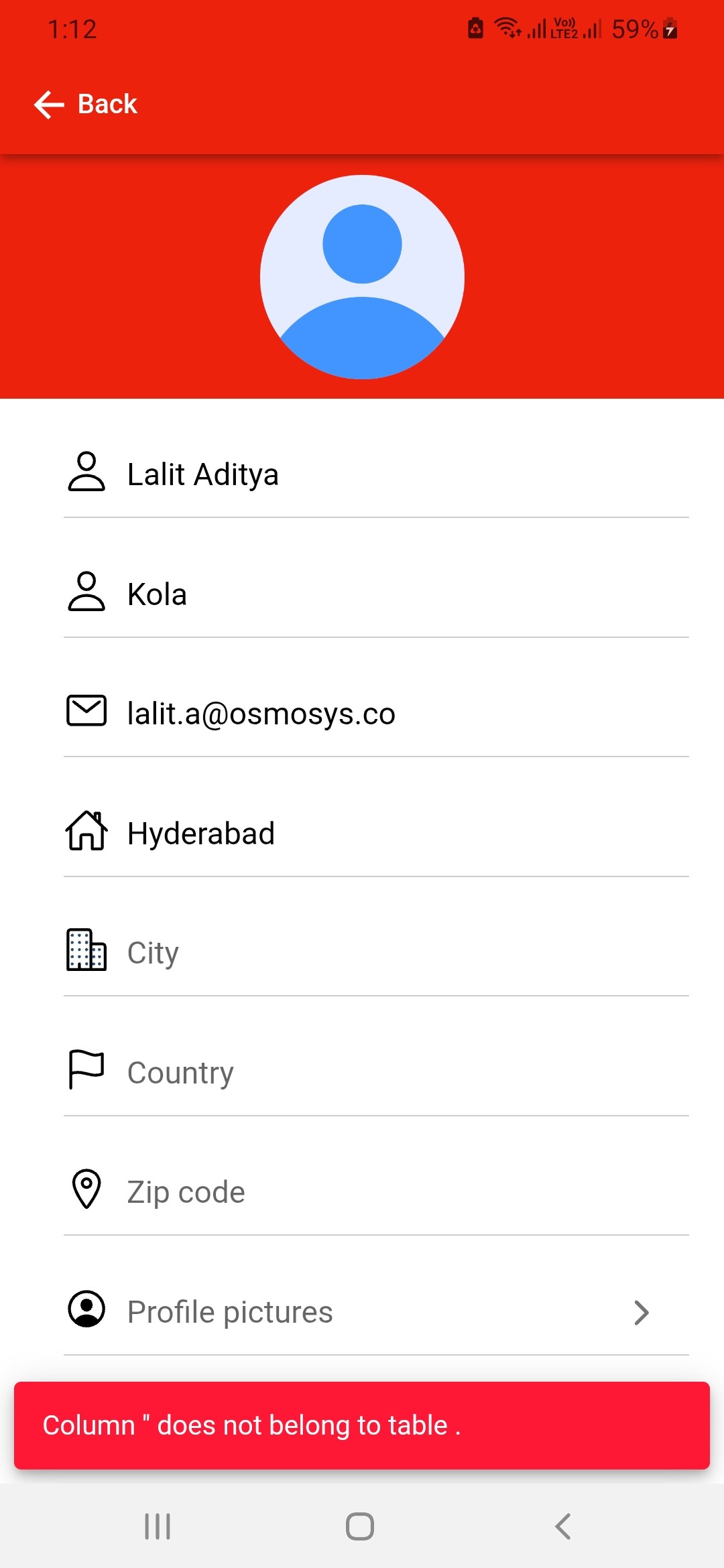The width and height of the screenshot is (724, 1568).
Task: Tap the system home button
Action: coord(360,1526)
